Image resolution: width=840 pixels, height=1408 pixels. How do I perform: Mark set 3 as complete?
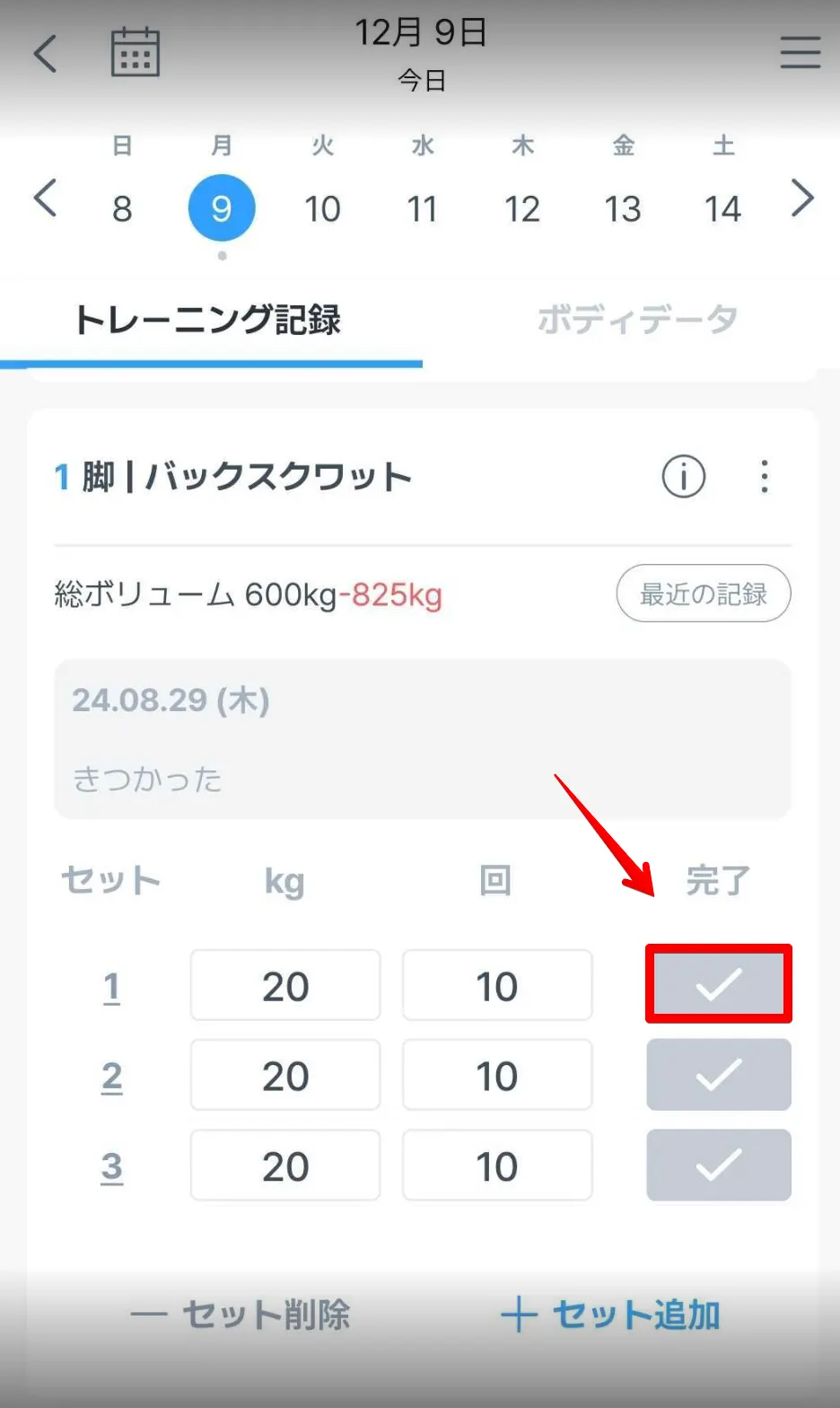coord(718,1166)
